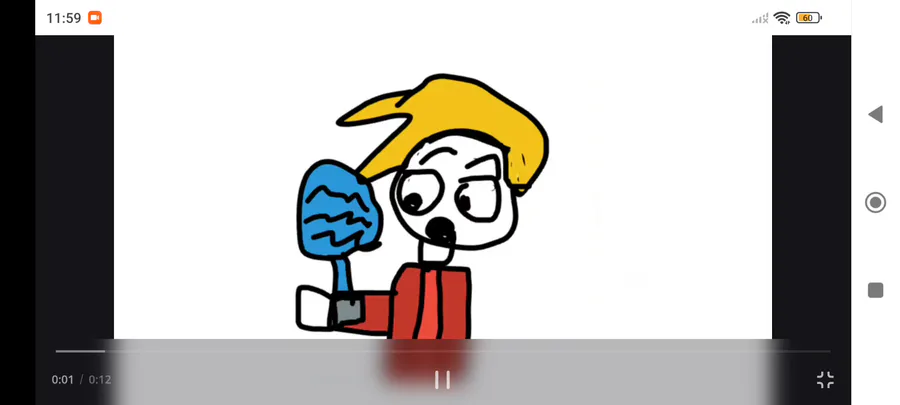Pause the video playback
The width and height of the screenshot is (900, 405).
pyautogui.click(x=442, y=380)
